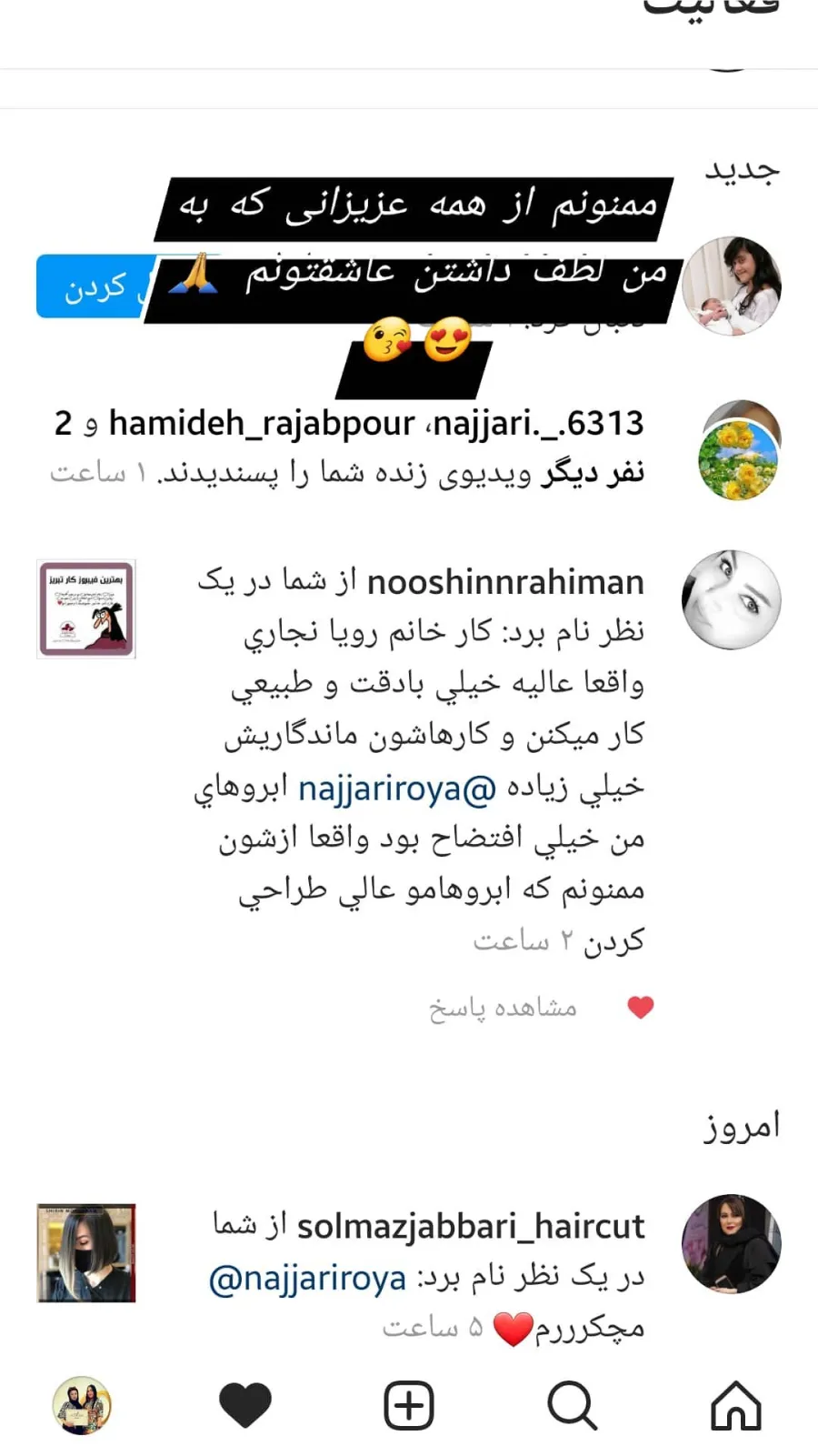Screen dimensions: 818x1456
Task: Open the activity heart tab
Action: [245, 1405]
